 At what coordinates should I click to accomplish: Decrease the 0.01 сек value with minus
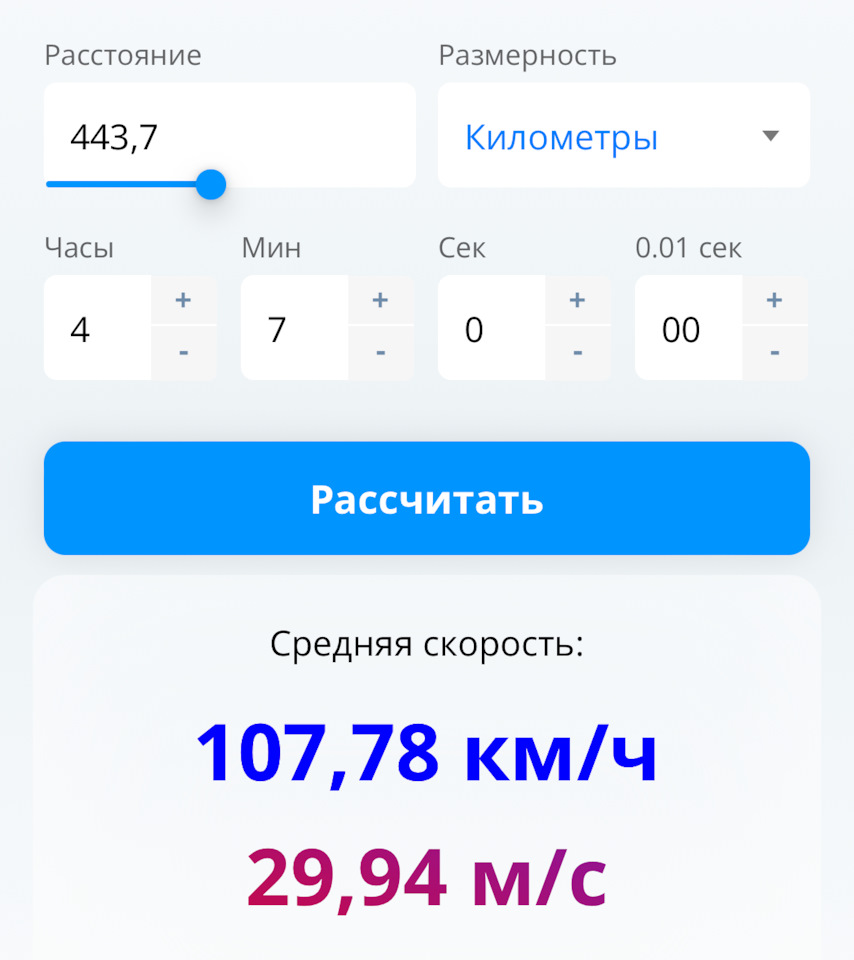(x=774, y=353)
